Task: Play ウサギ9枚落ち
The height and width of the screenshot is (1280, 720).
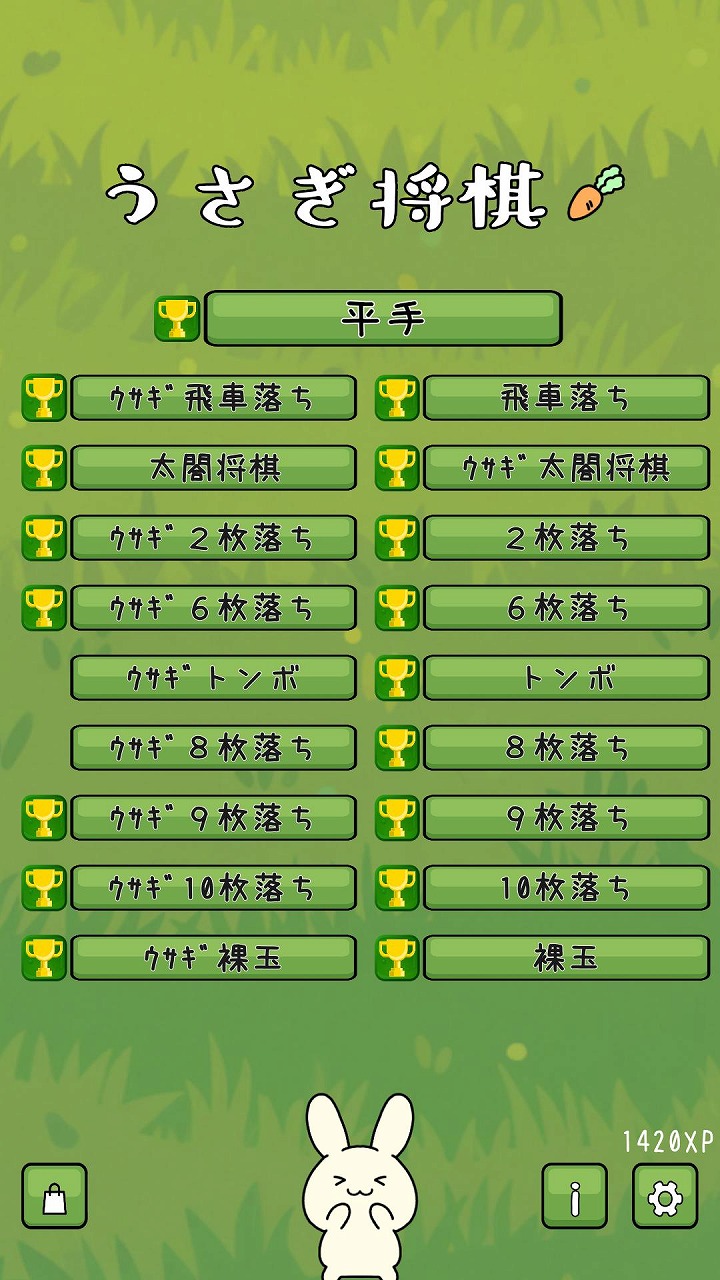Action: (213, 818)
